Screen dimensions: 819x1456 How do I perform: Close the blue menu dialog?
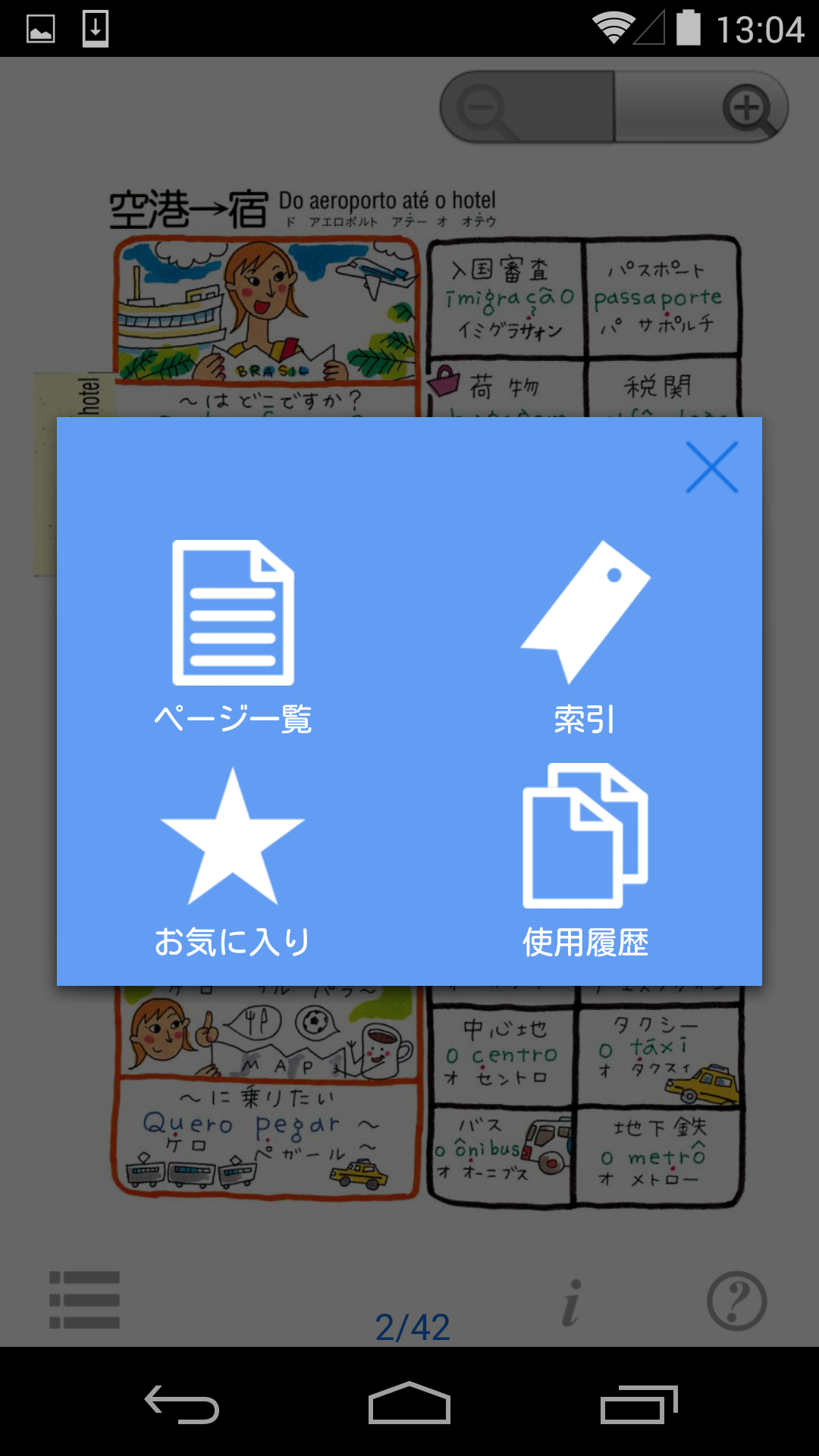click(x=711, y=467)
